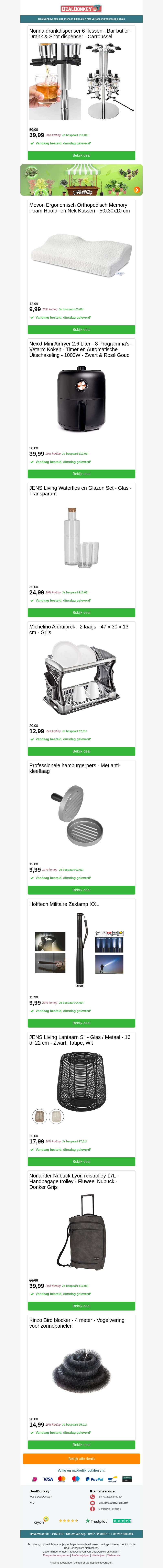163x1568 pixels.
Task: View the Michelino afdruiprek deal
Action: pyautogui.click(x=81, y=751)
